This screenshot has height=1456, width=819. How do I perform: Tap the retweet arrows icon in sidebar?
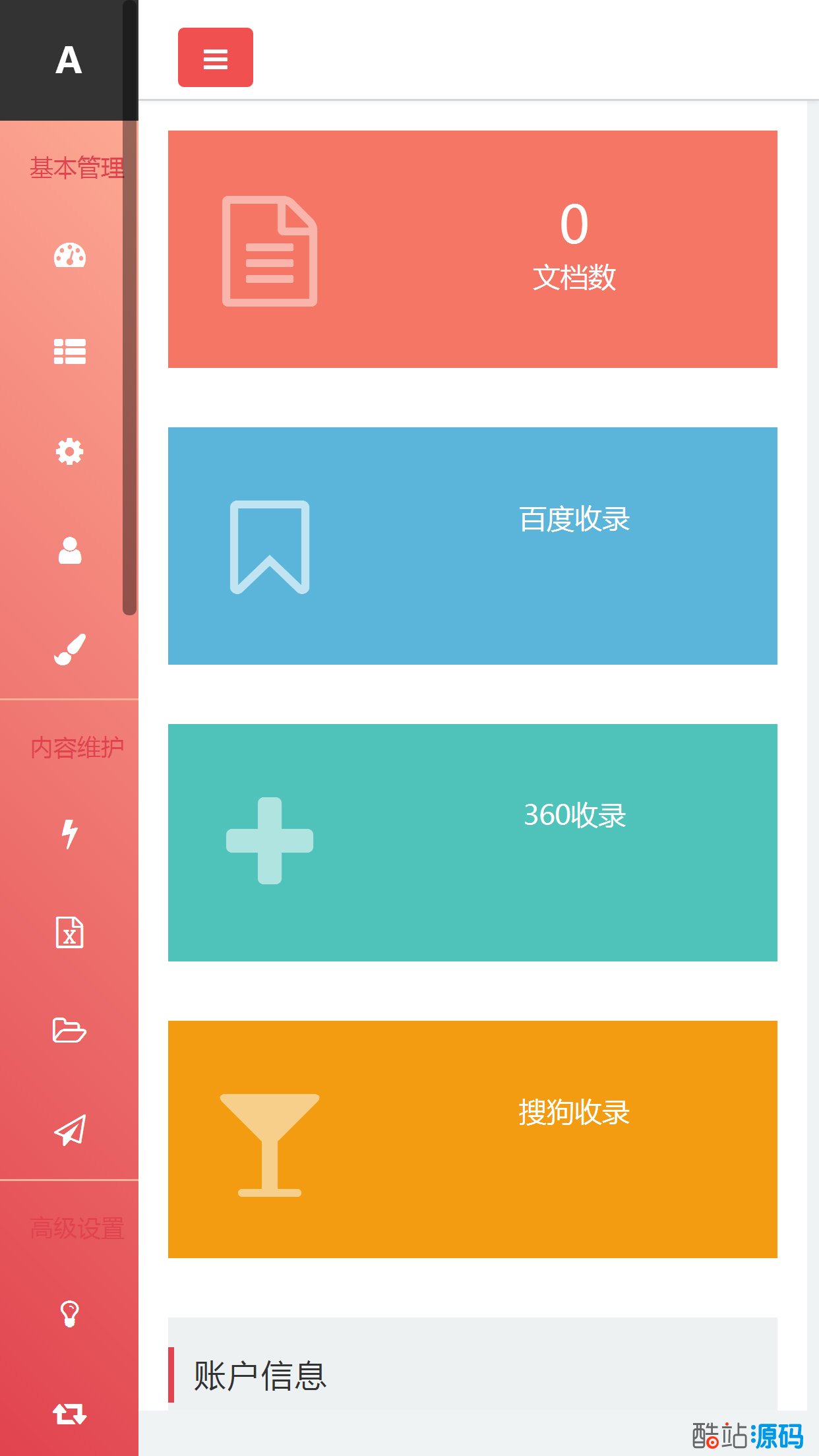click(x=69, y=1413)
